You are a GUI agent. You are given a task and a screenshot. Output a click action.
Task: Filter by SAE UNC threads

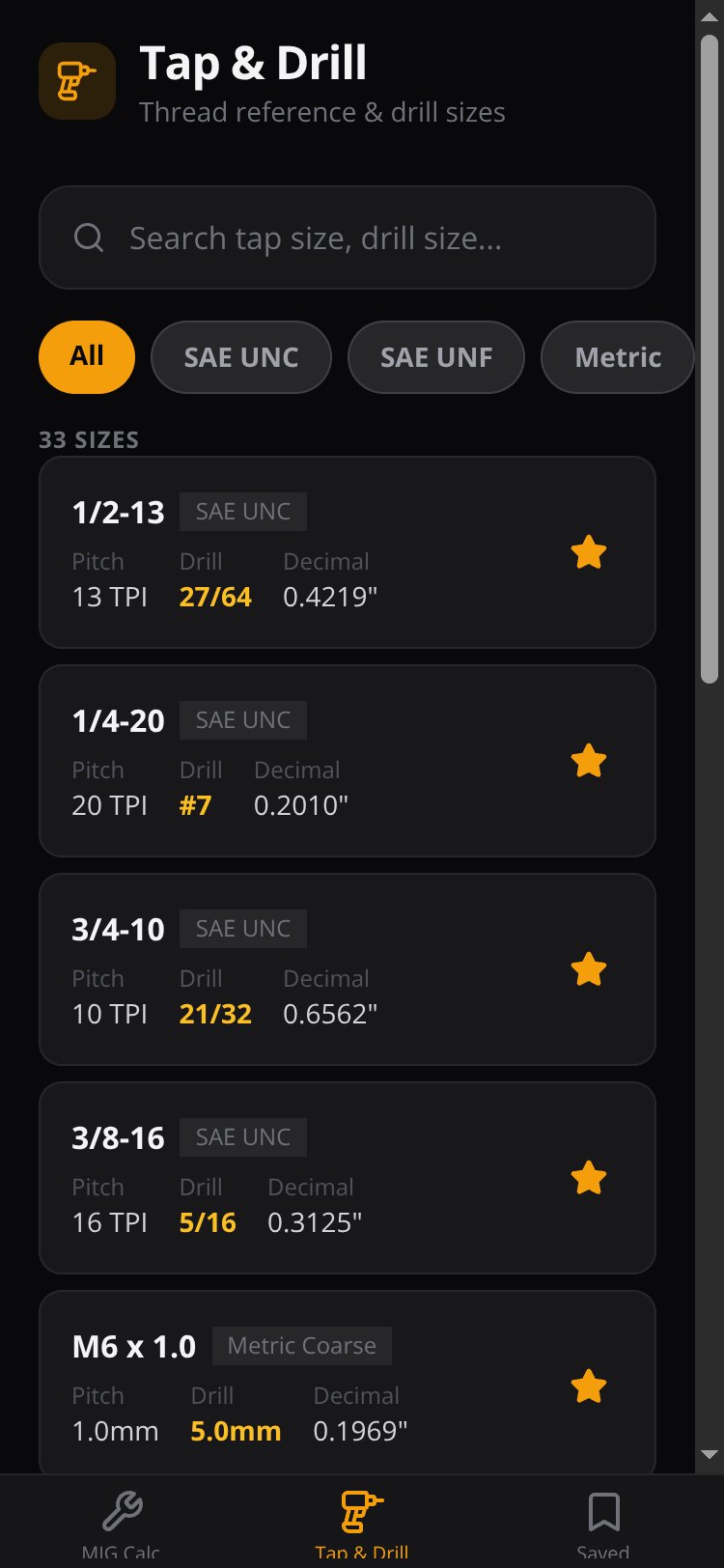pyautogui.click(x=241, y=357)
